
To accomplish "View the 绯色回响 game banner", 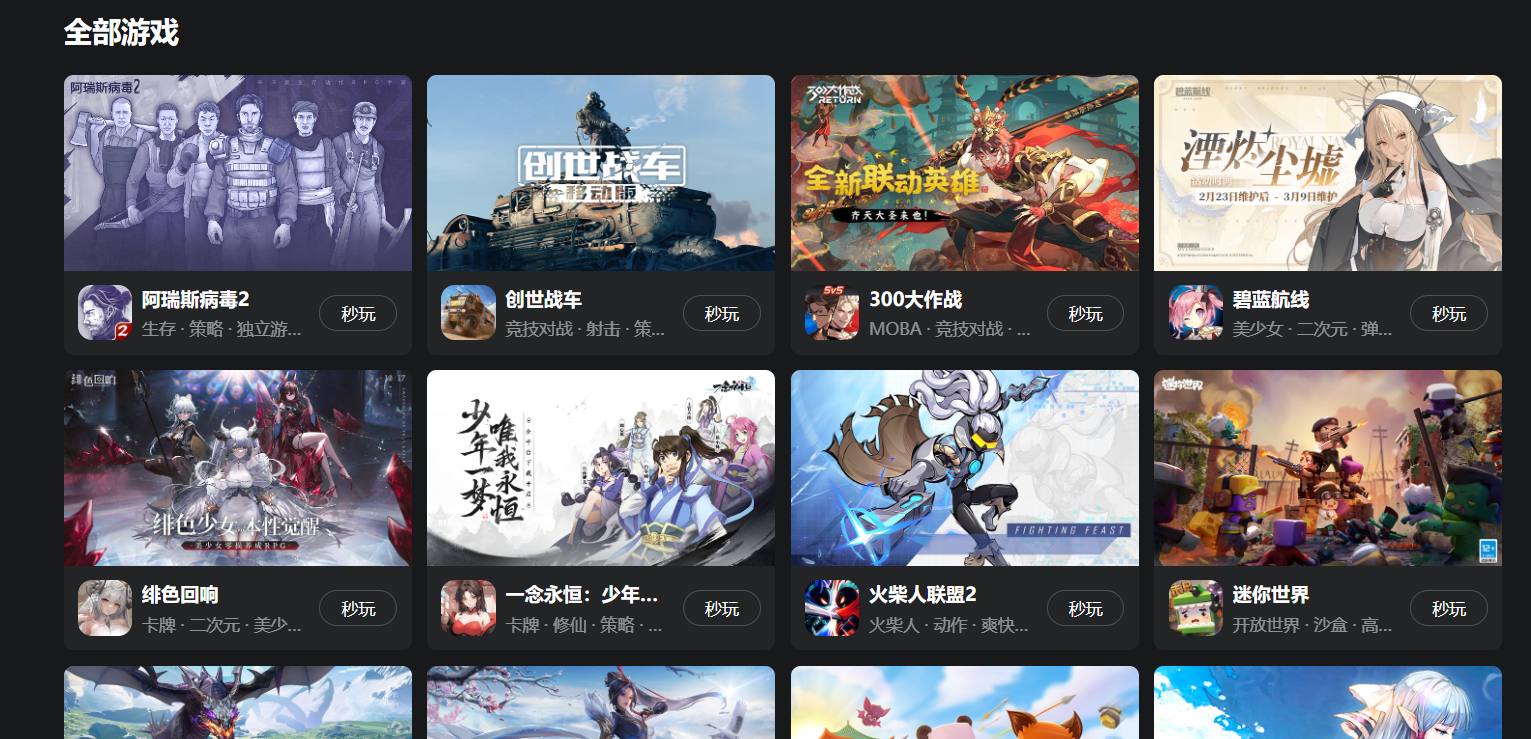I will [238, 468].
